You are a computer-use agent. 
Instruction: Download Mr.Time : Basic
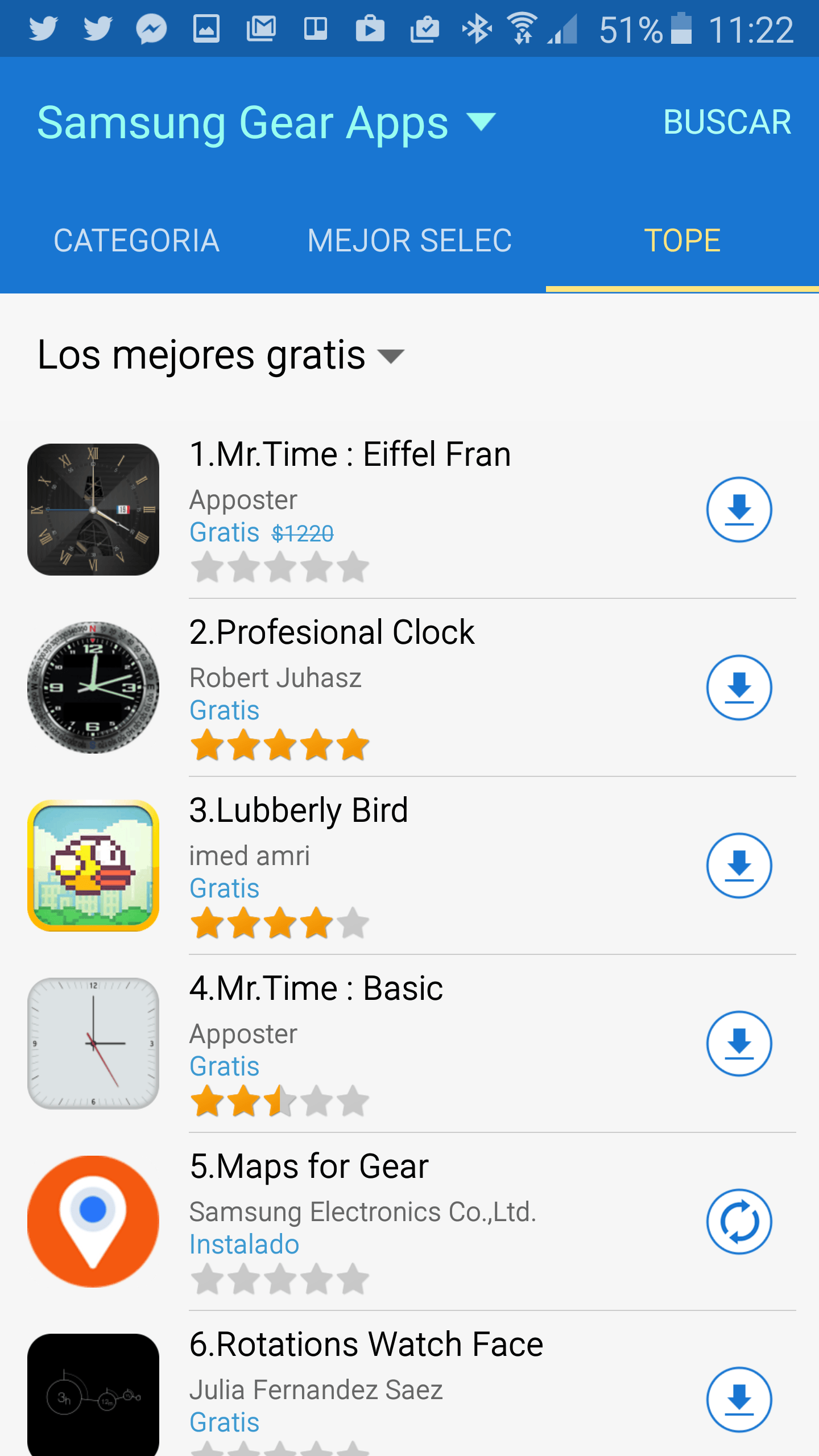739,1044
